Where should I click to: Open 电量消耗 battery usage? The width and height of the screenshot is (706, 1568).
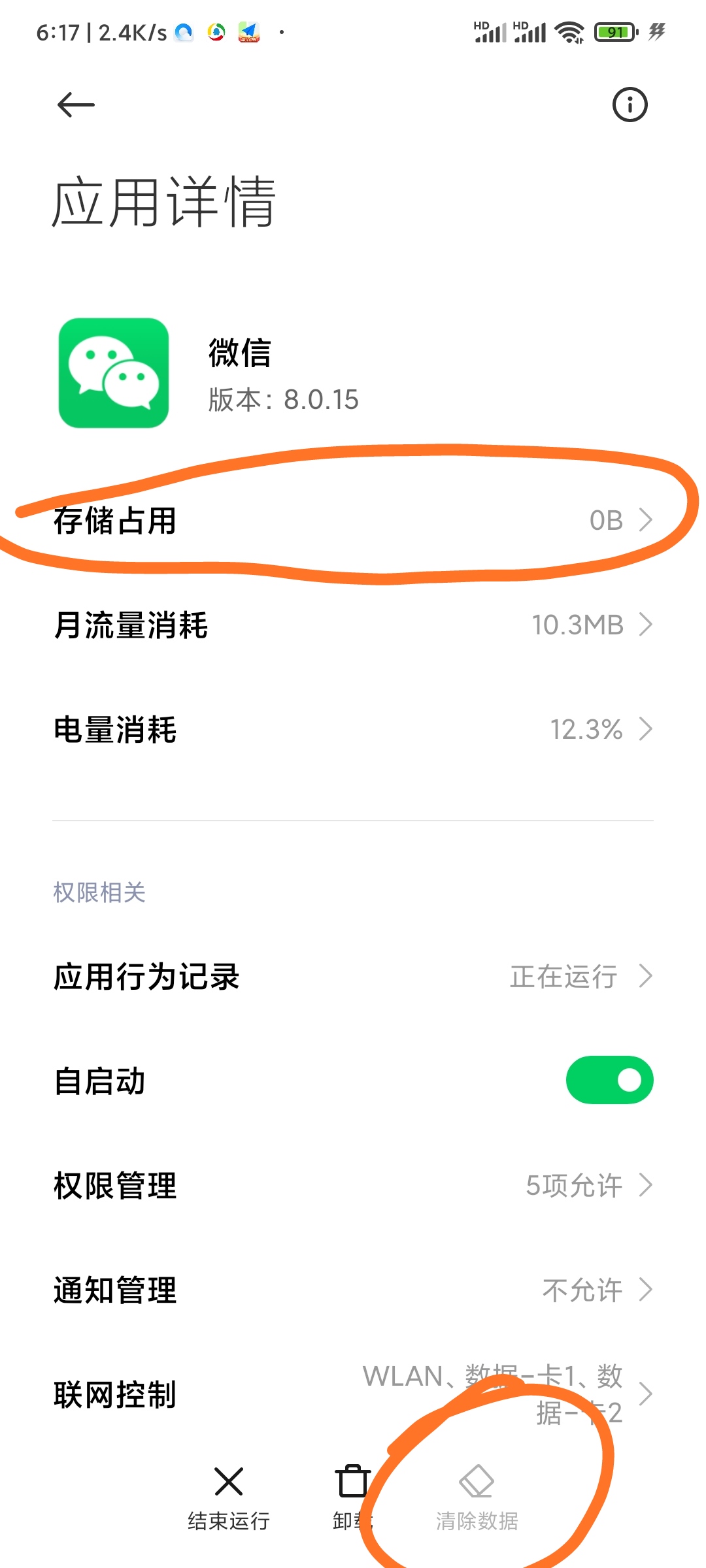point(353,729)
